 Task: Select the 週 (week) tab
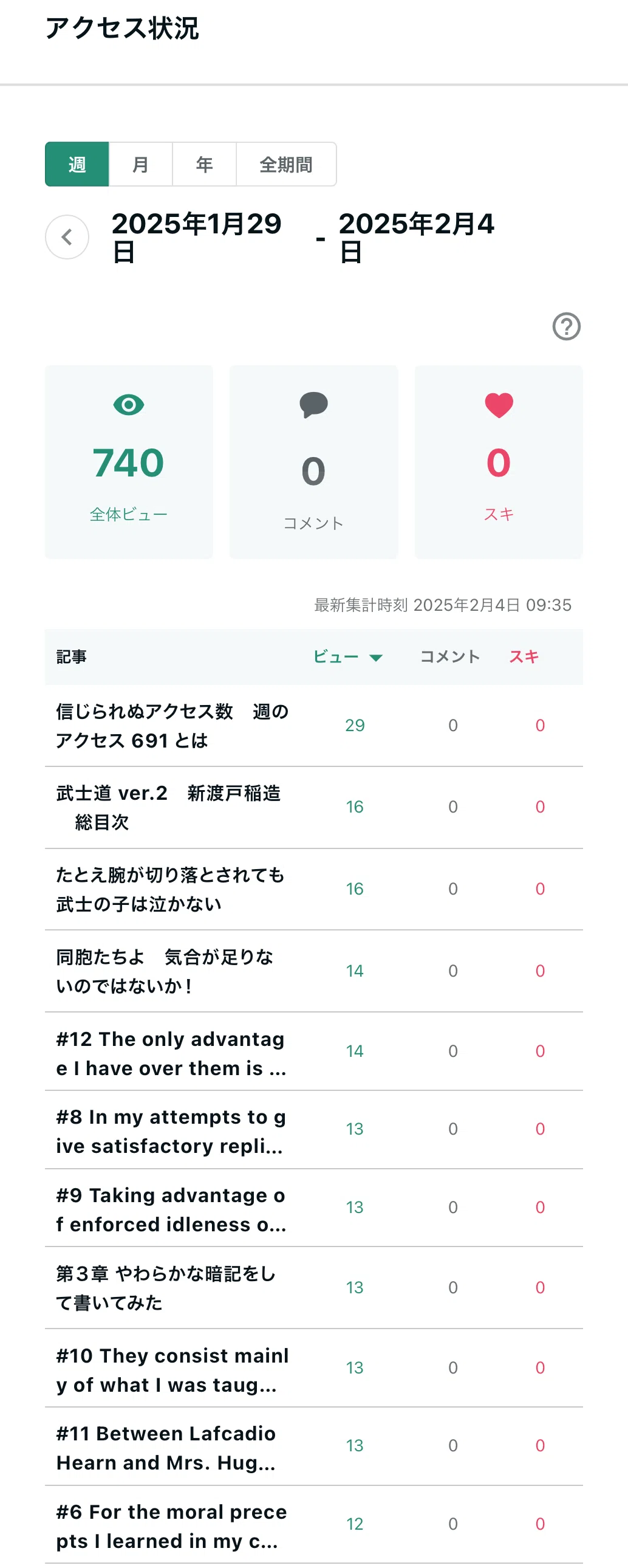(77, 164)
